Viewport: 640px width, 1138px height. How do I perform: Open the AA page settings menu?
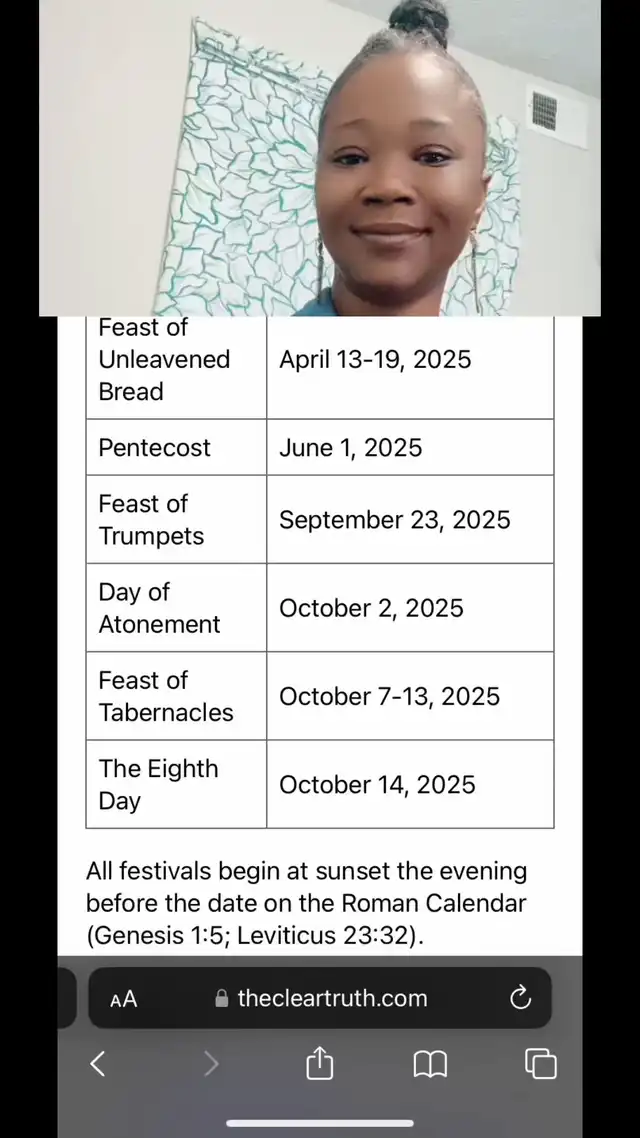124,998
